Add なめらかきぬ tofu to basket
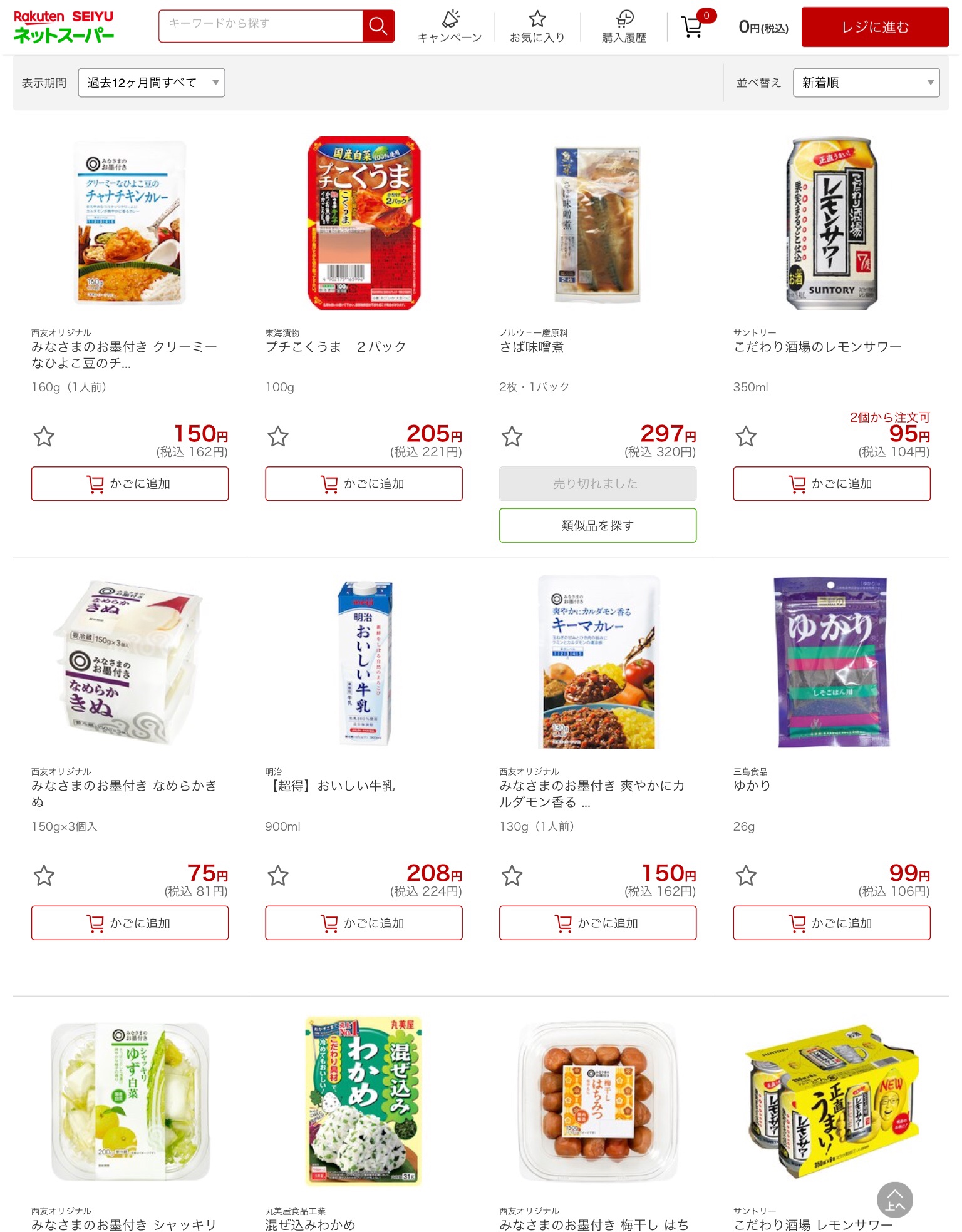The image size is (962, 1232). click(x=130, y=923)
